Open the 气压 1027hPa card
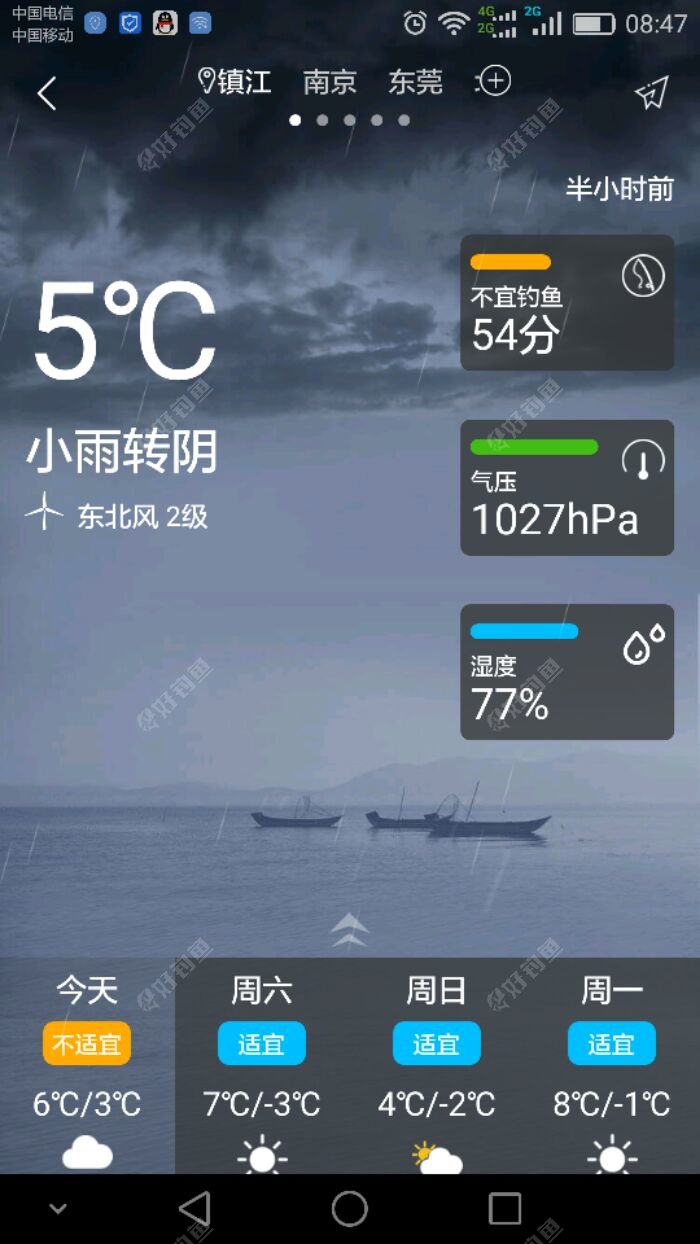700x1244 pixels. tap(566, 488)
